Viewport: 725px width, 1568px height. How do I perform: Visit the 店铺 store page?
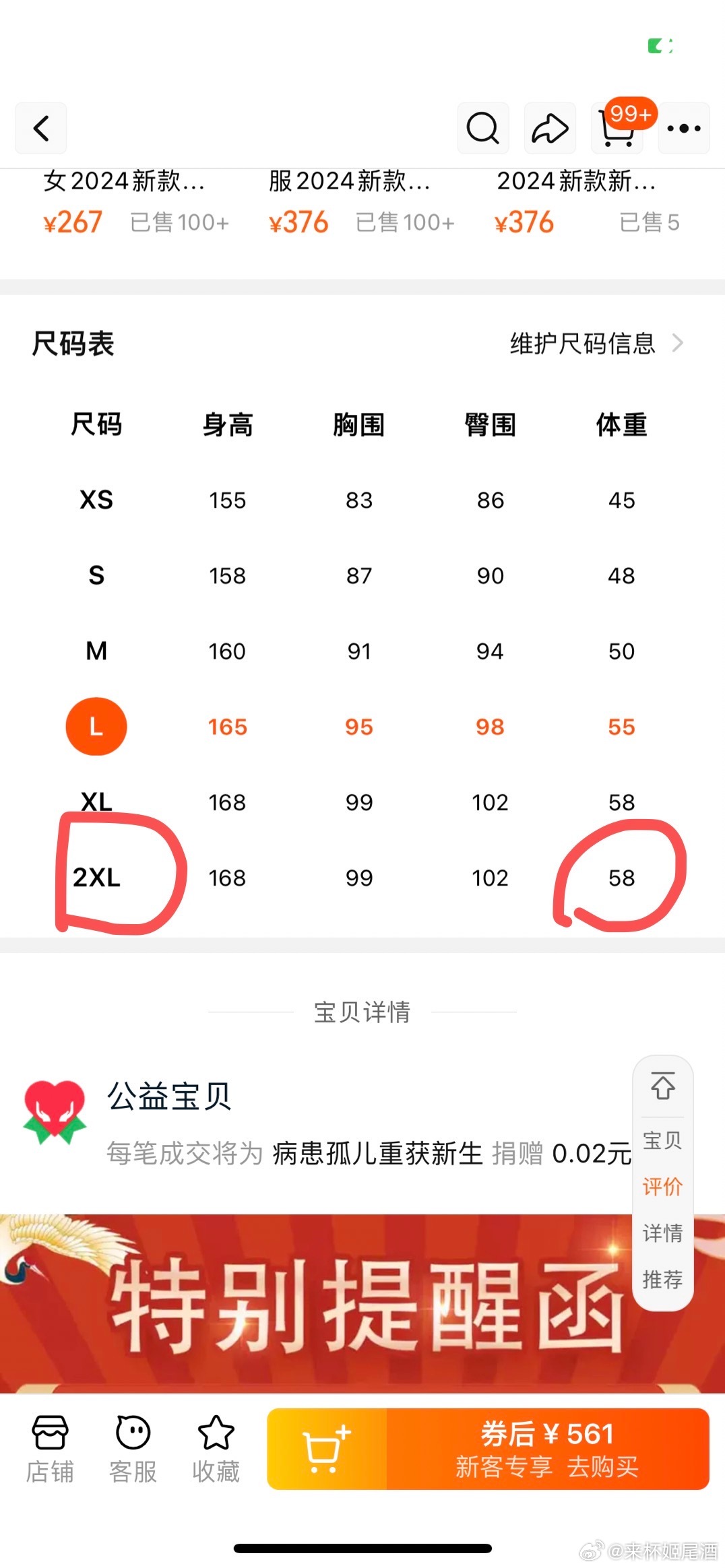click(50, 1448)
